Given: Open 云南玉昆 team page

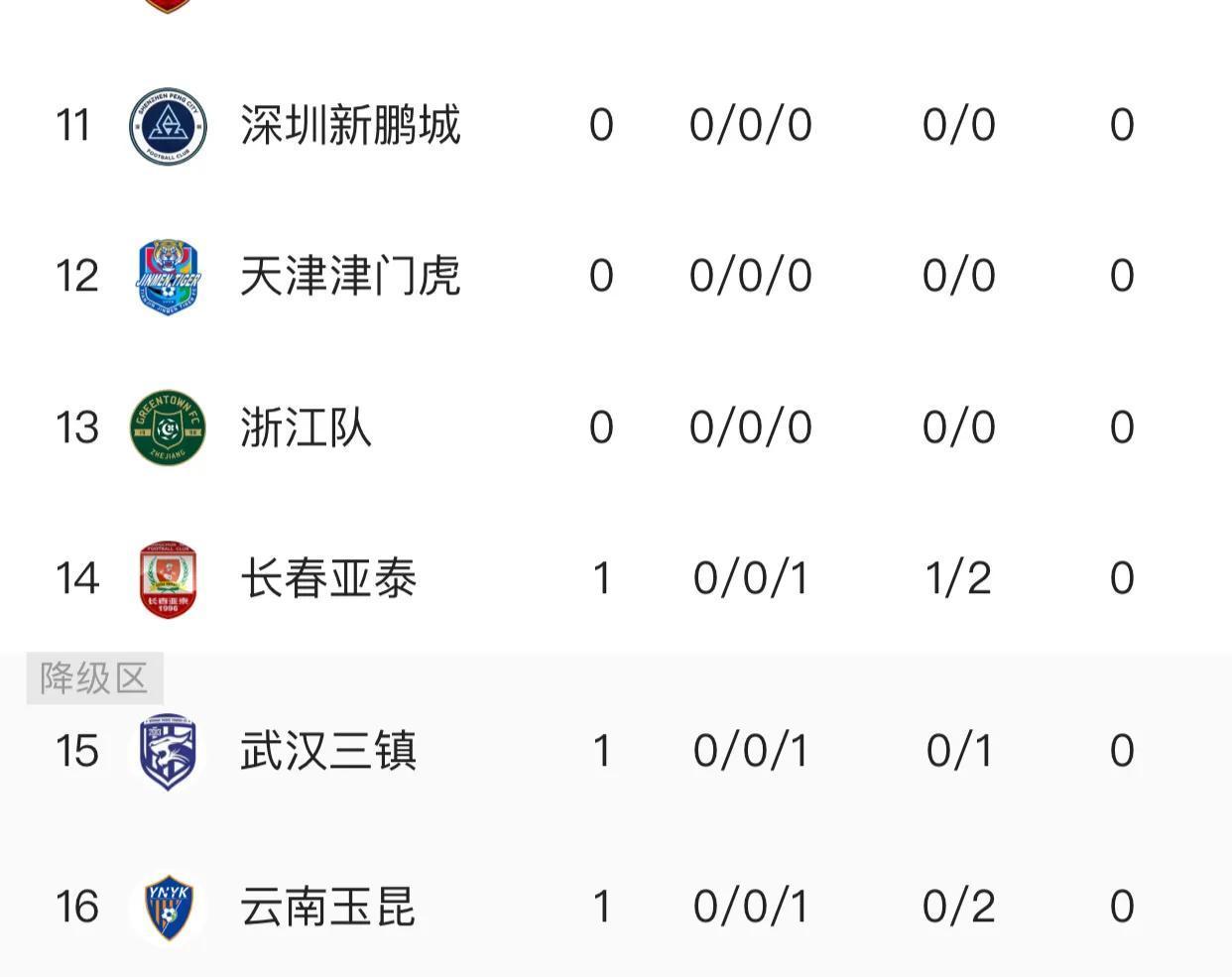Looking at the screenshot, I should point(328,908).
